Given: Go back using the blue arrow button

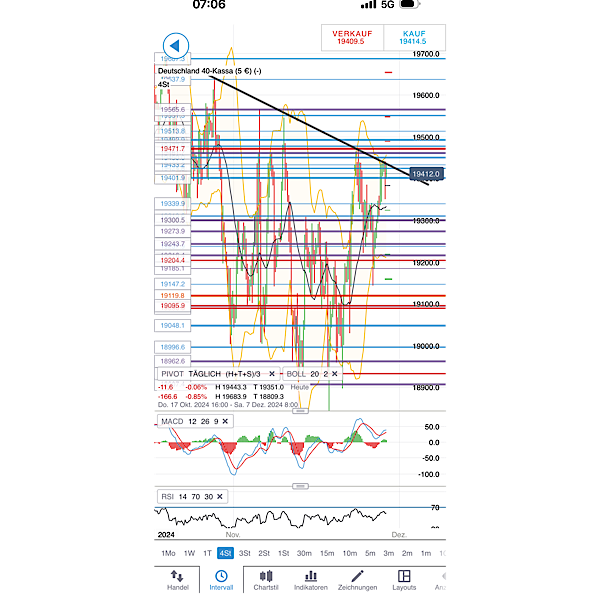Looking at the screenshot, I should click(176, 45).
